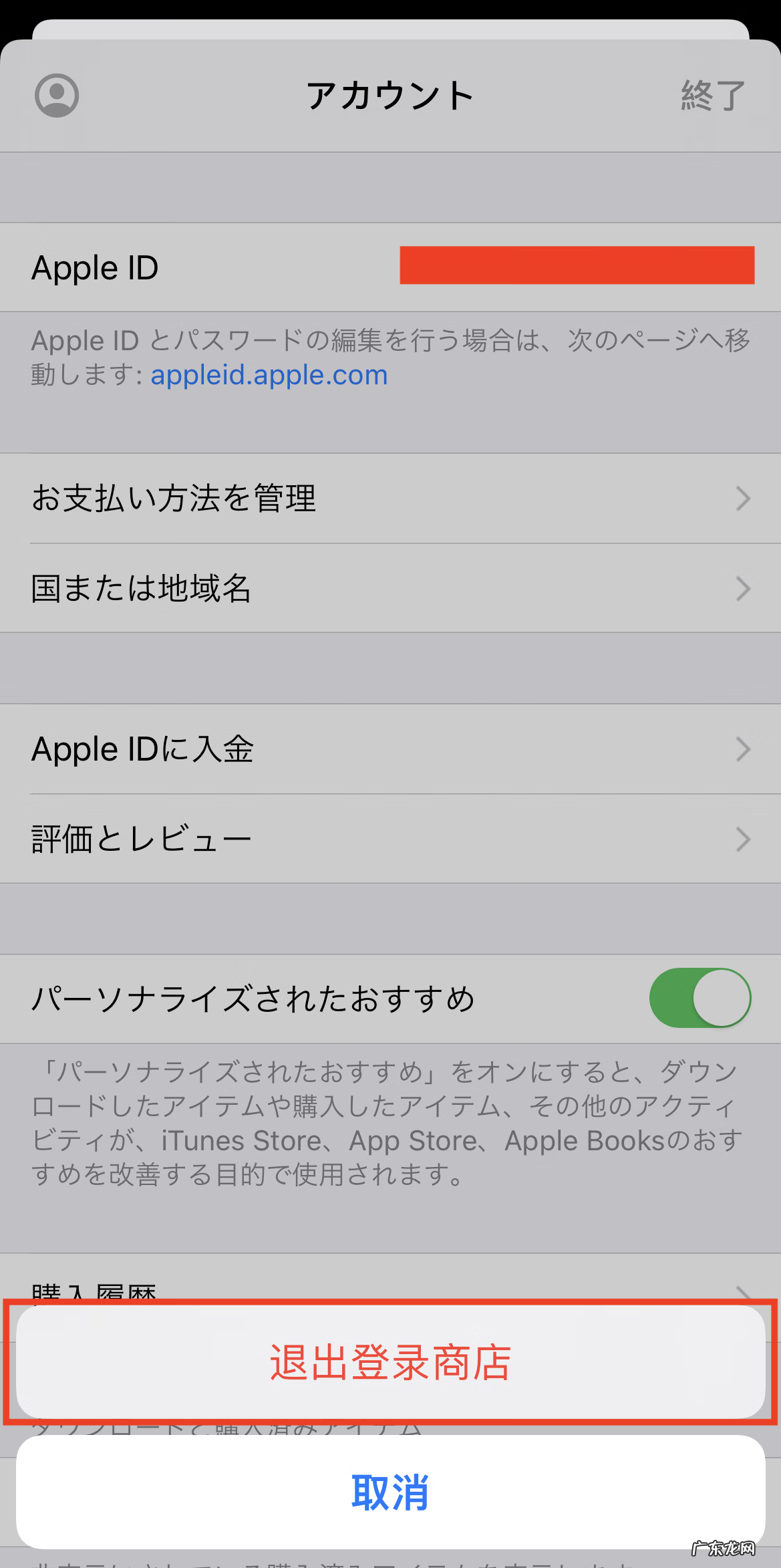Open 国または地域名 row
The width and height of the screenshot is (781, 1568).
point(390,588)
